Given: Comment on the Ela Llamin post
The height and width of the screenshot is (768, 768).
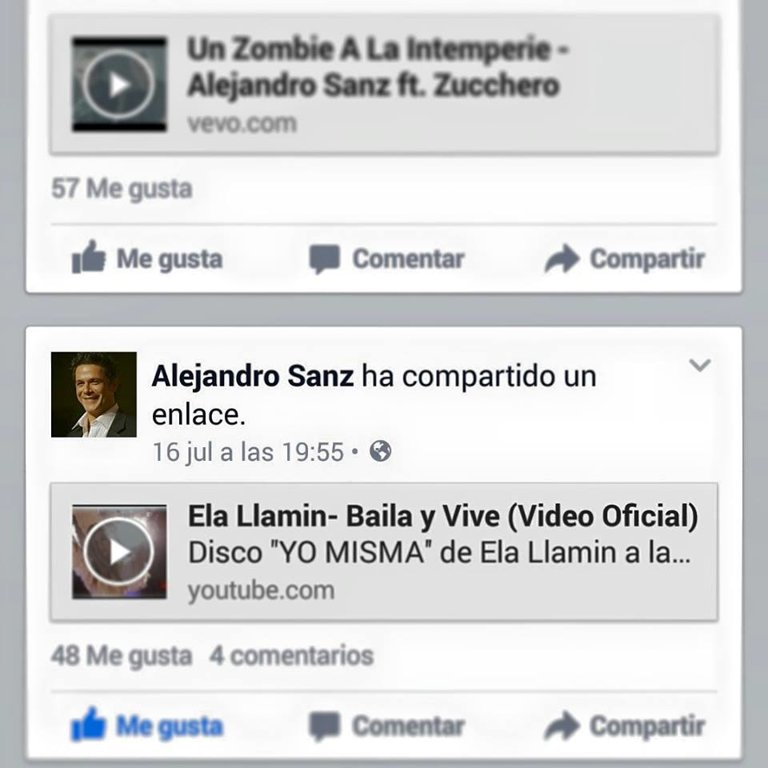Looking at the screenshot, I should point(386,726).
